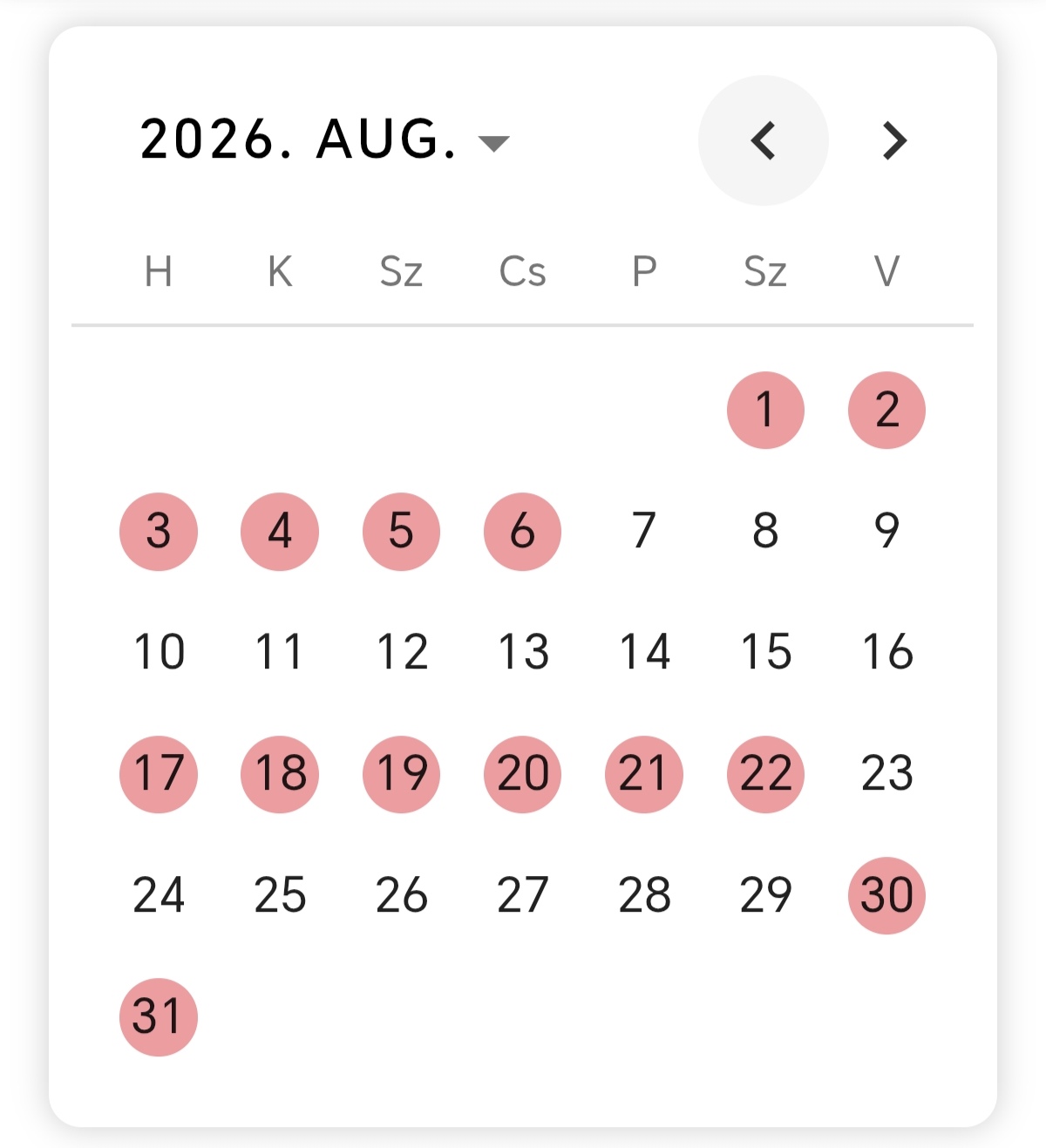Select the highlighted date 30
This screenshot has height=1148, width=1046.
(886, 895)
